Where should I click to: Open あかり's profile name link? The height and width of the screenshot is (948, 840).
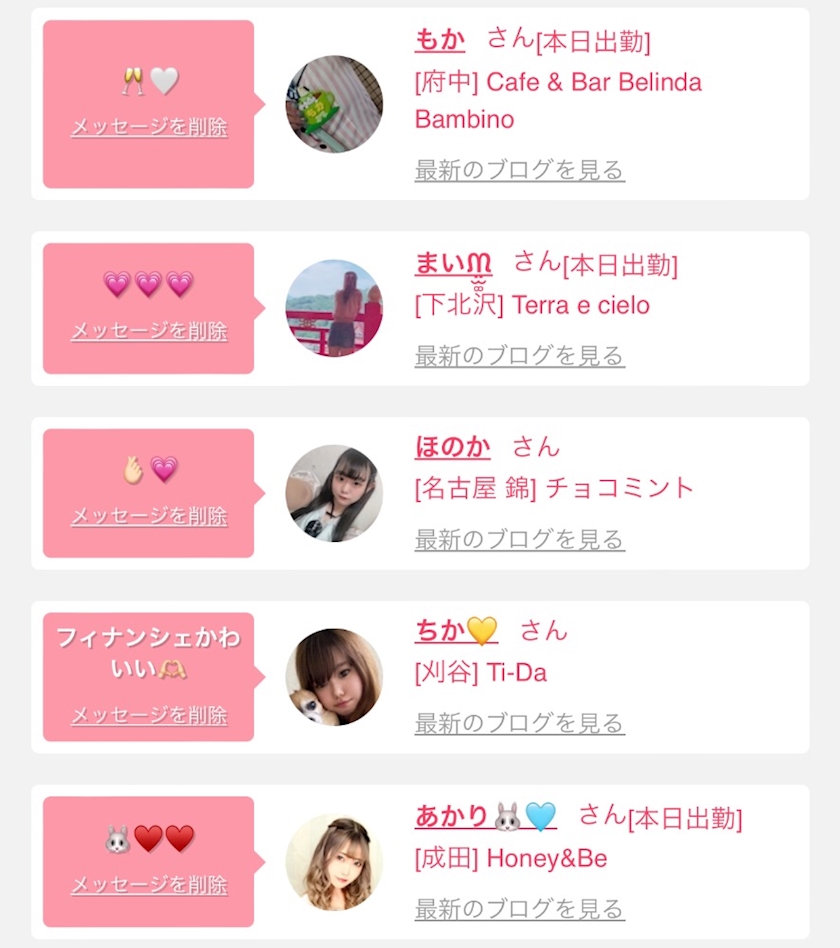click(x=486, y=816)
